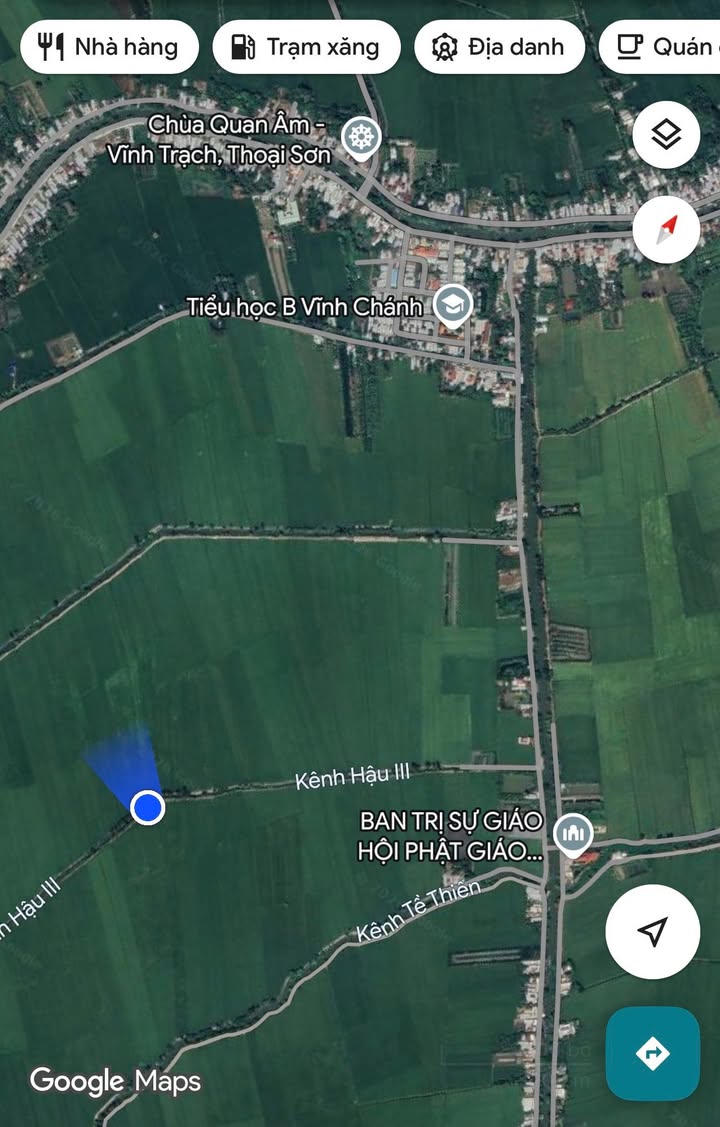Viewport: 720px width, 1127px height.
Task: Open Tiểu học B Vĩnh Chánh marker
Action: 453,306
